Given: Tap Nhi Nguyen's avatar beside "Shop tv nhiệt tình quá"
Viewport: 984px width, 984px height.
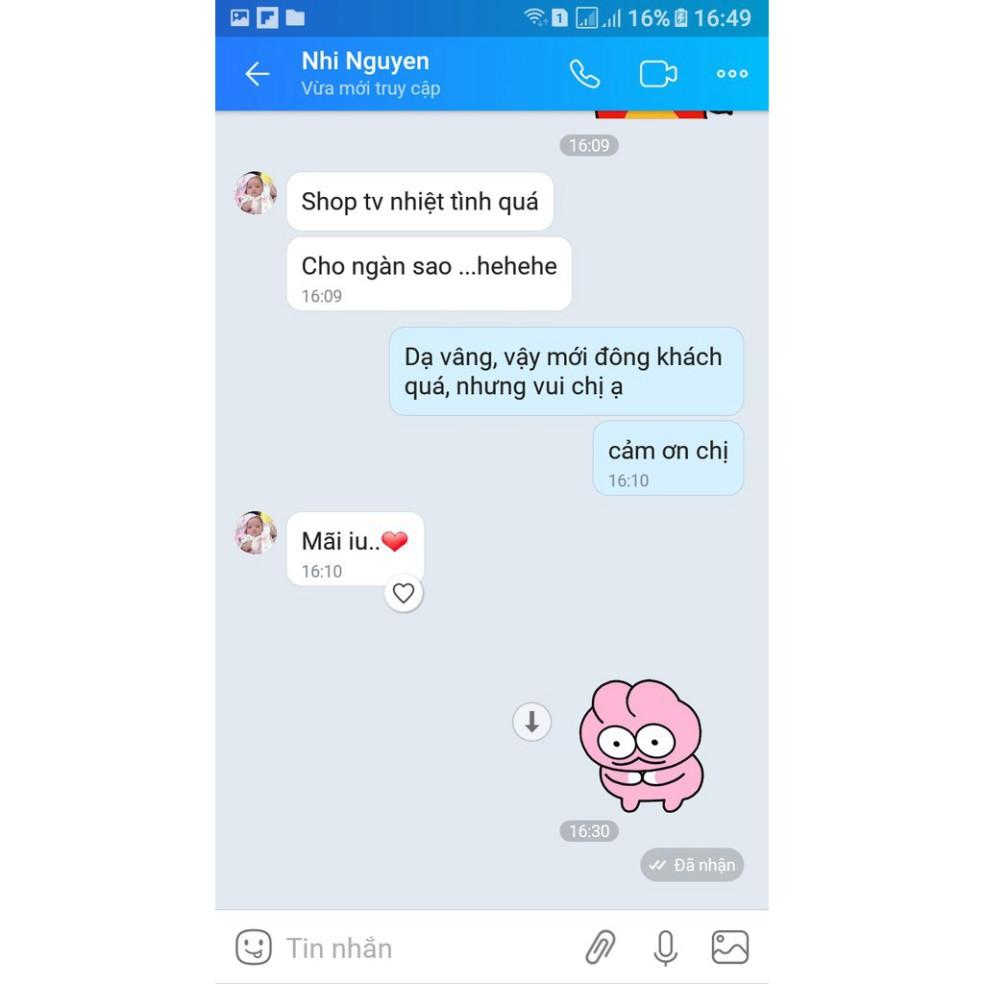Looking at the screenshot, I should point(256,193).
